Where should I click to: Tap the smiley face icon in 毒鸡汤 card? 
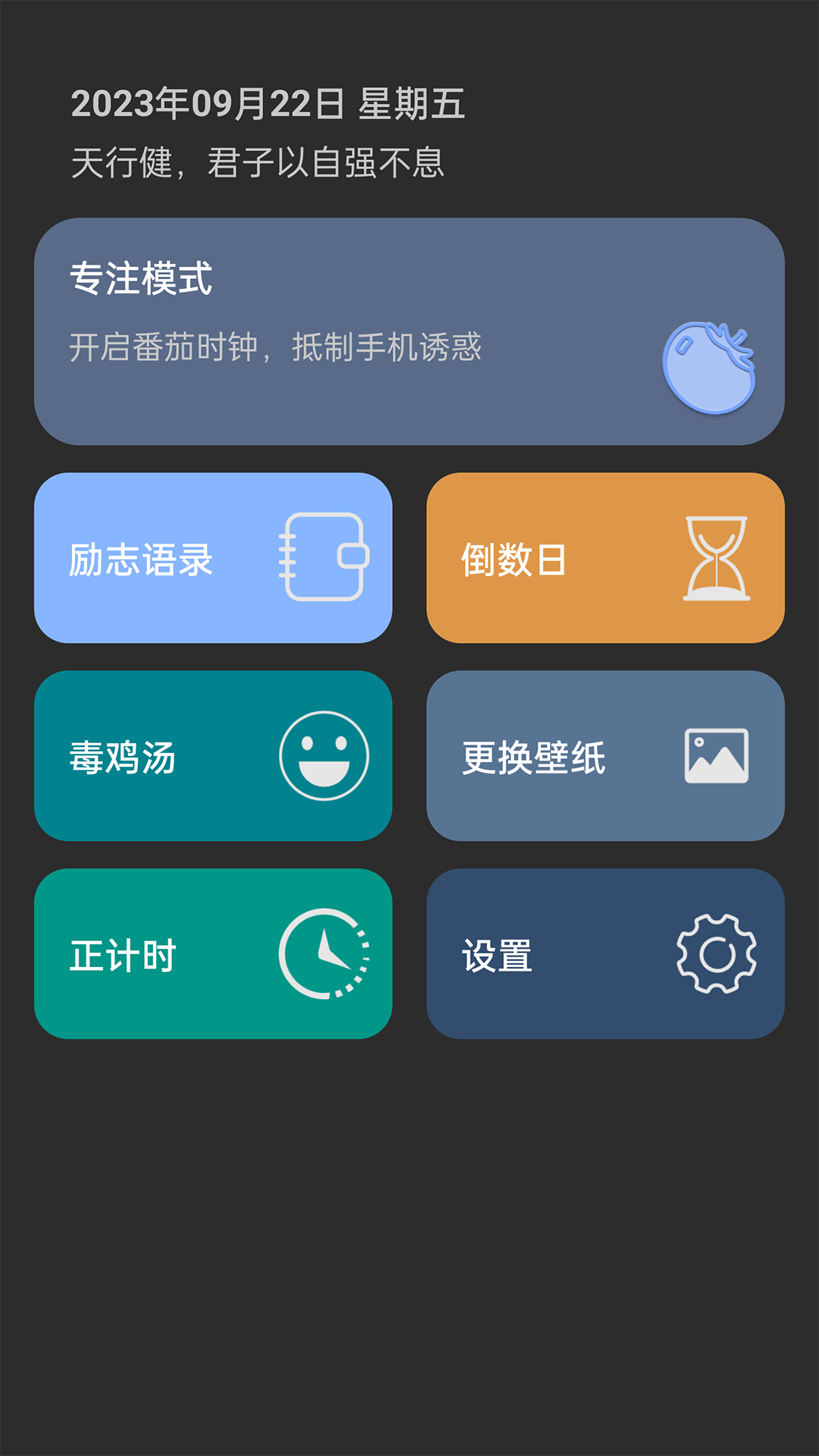tap(325, 756)
